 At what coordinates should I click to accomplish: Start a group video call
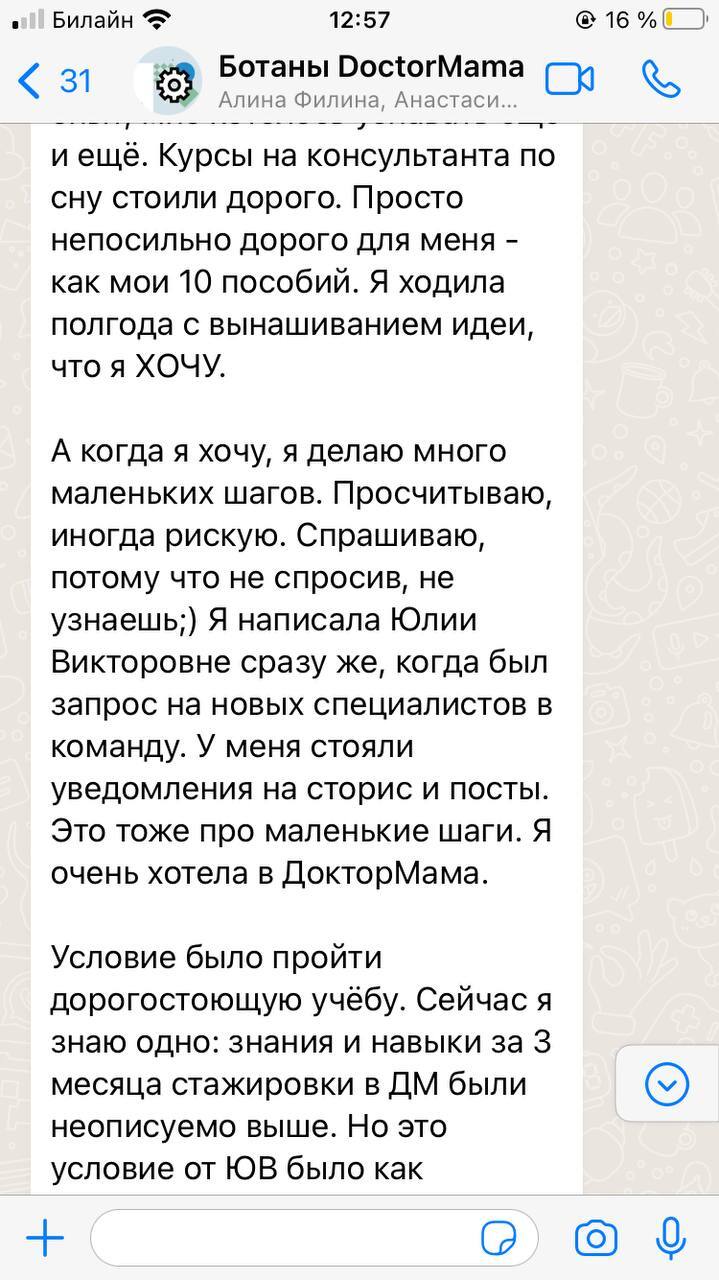tap(570, 80)
